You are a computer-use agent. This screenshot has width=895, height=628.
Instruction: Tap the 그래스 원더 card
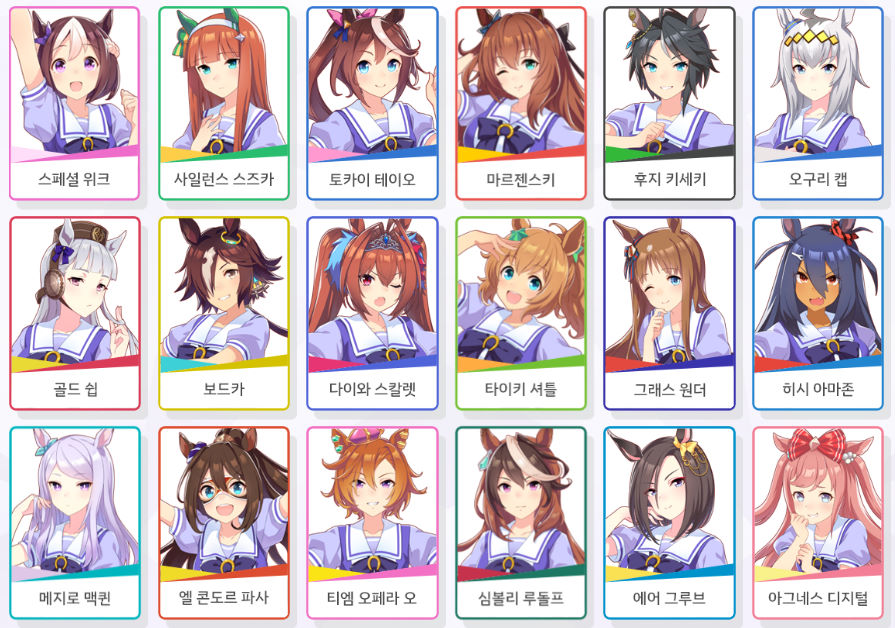tap(670, 313)
